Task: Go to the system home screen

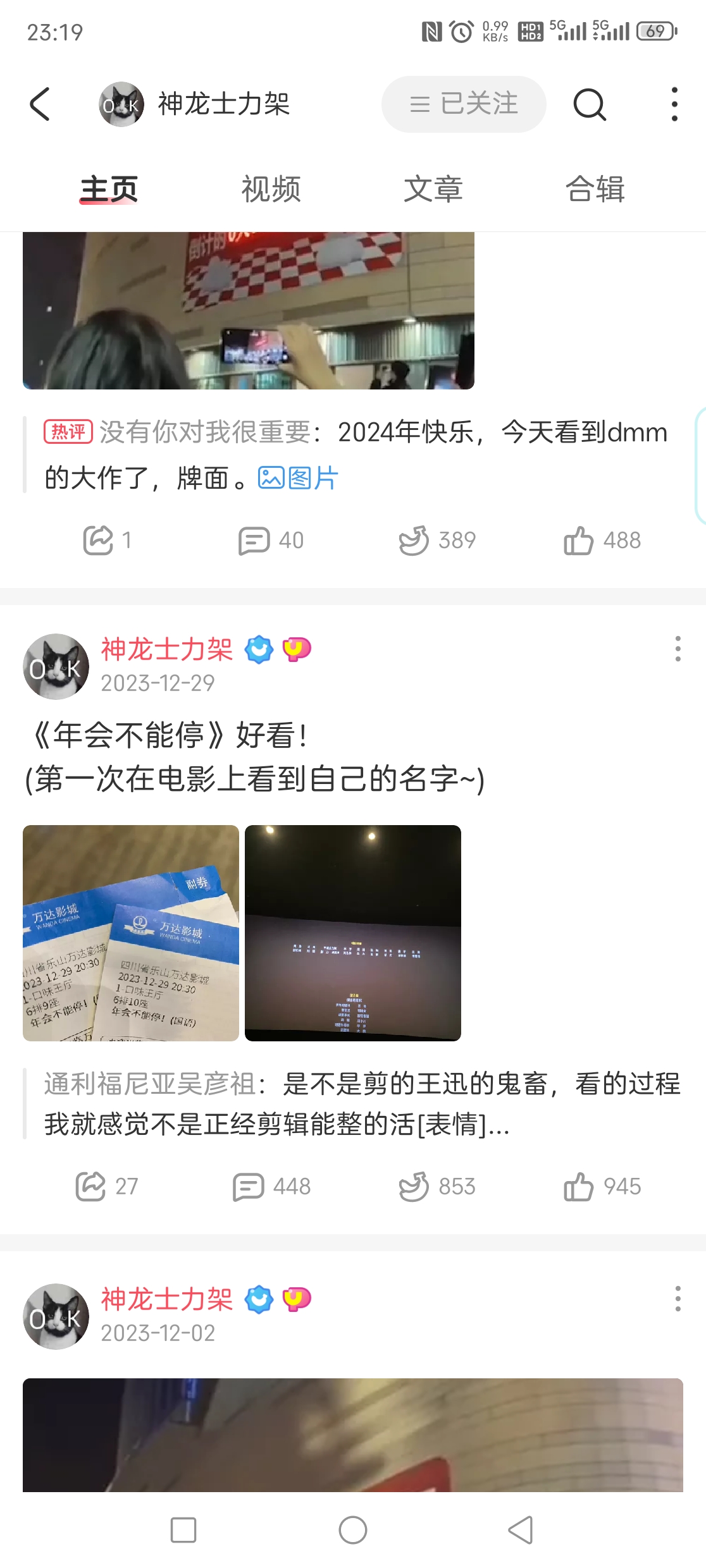Action: pyautogui.click(x=353, y=1530)
